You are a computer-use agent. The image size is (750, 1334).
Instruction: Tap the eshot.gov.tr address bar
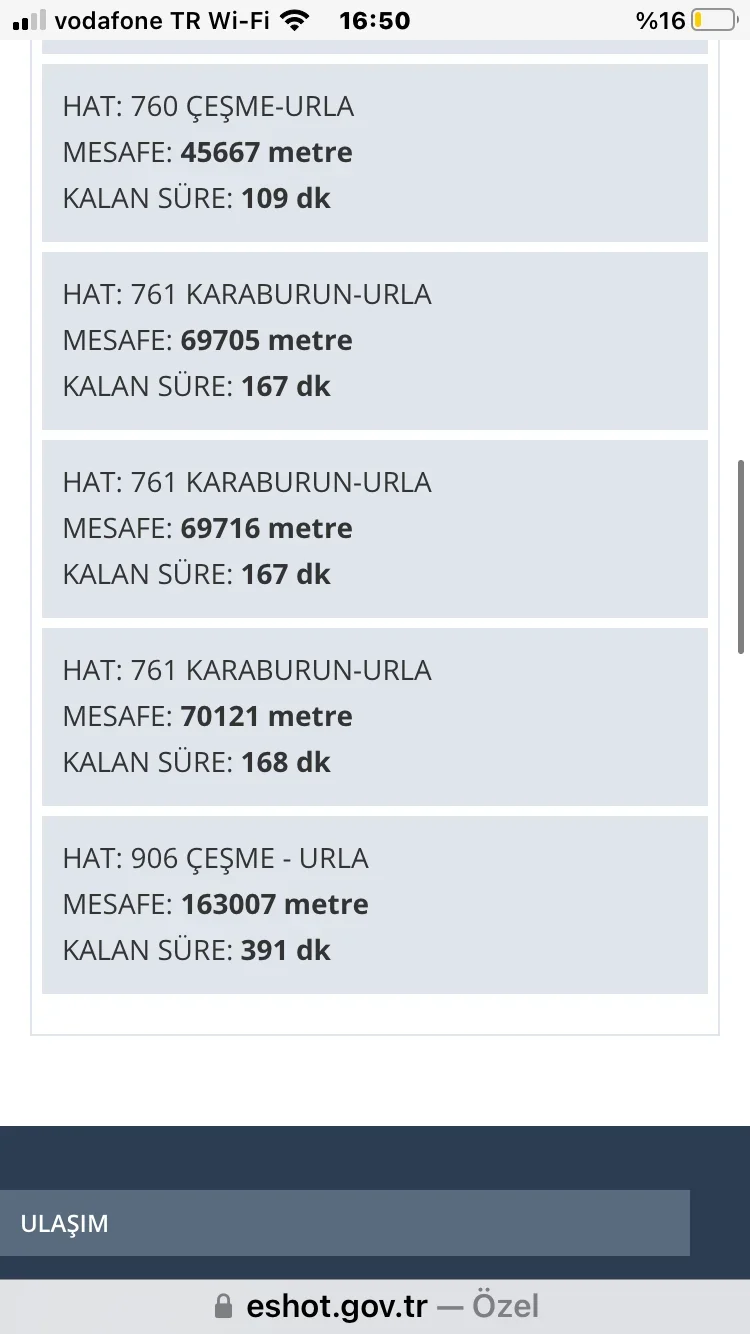375,1306
